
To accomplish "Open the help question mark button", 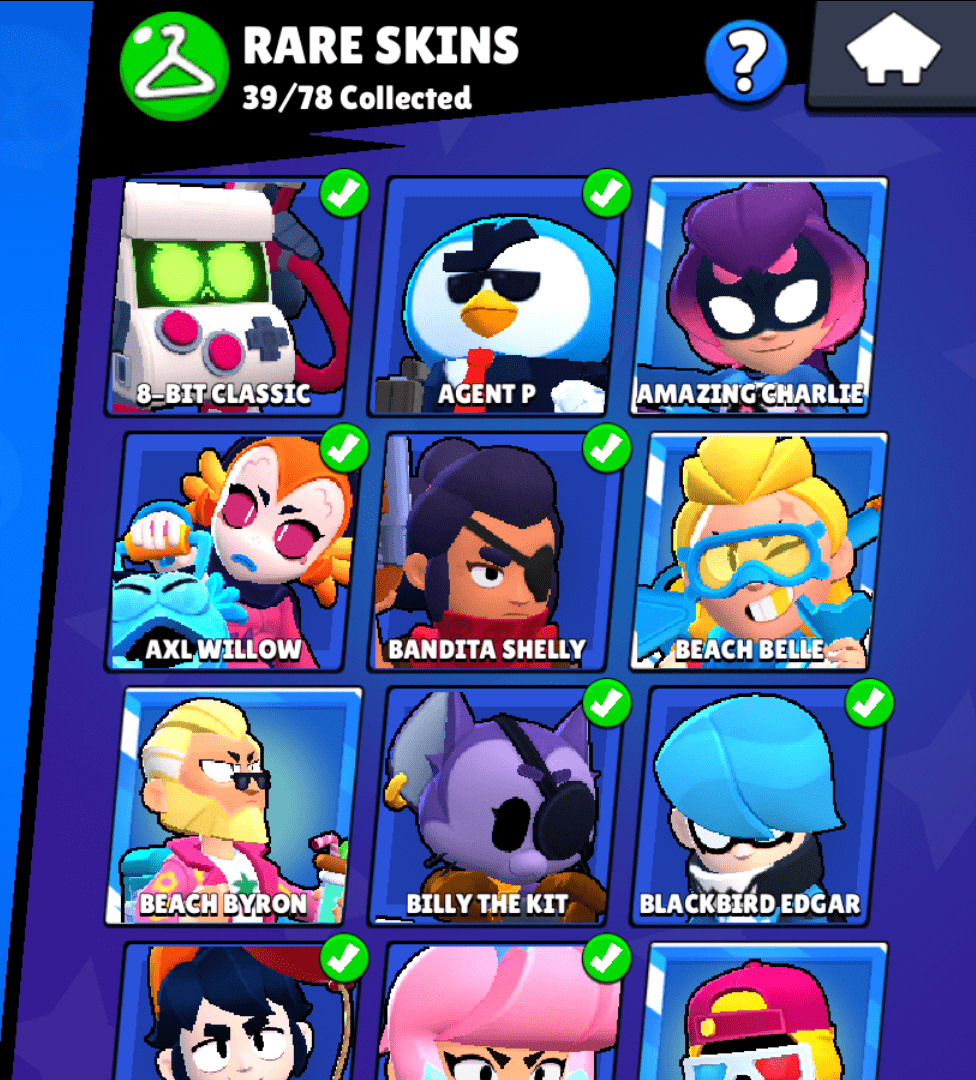I will tap(745, 60).
